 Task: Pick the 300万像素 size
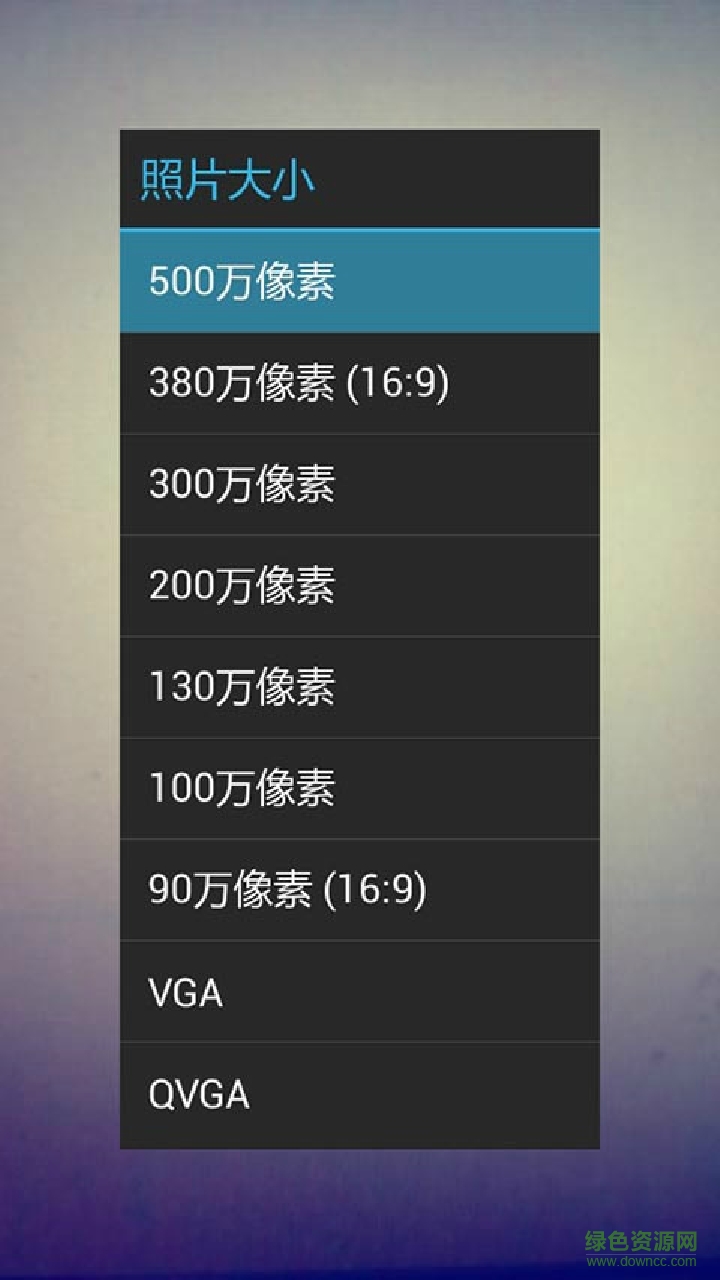click(360, 484)
